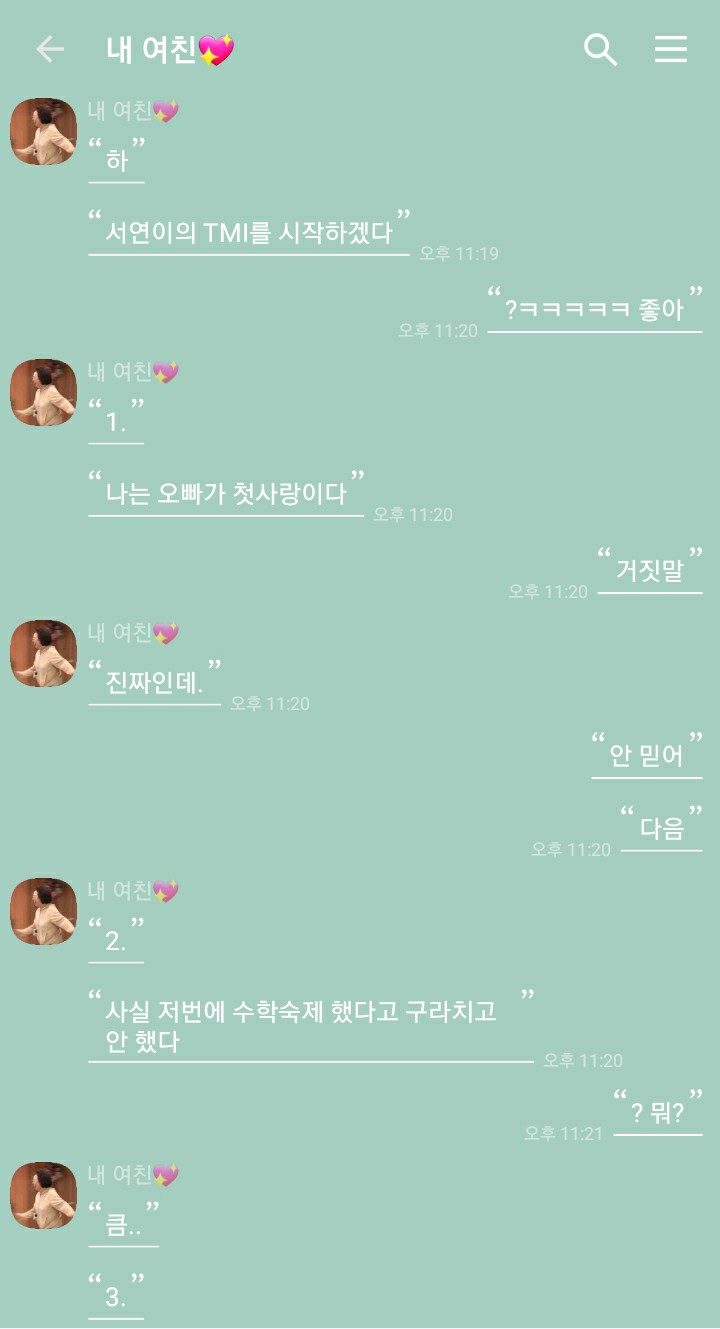Open profile picture beside the "하" message

pyautogui.click(x=43, y=131)
